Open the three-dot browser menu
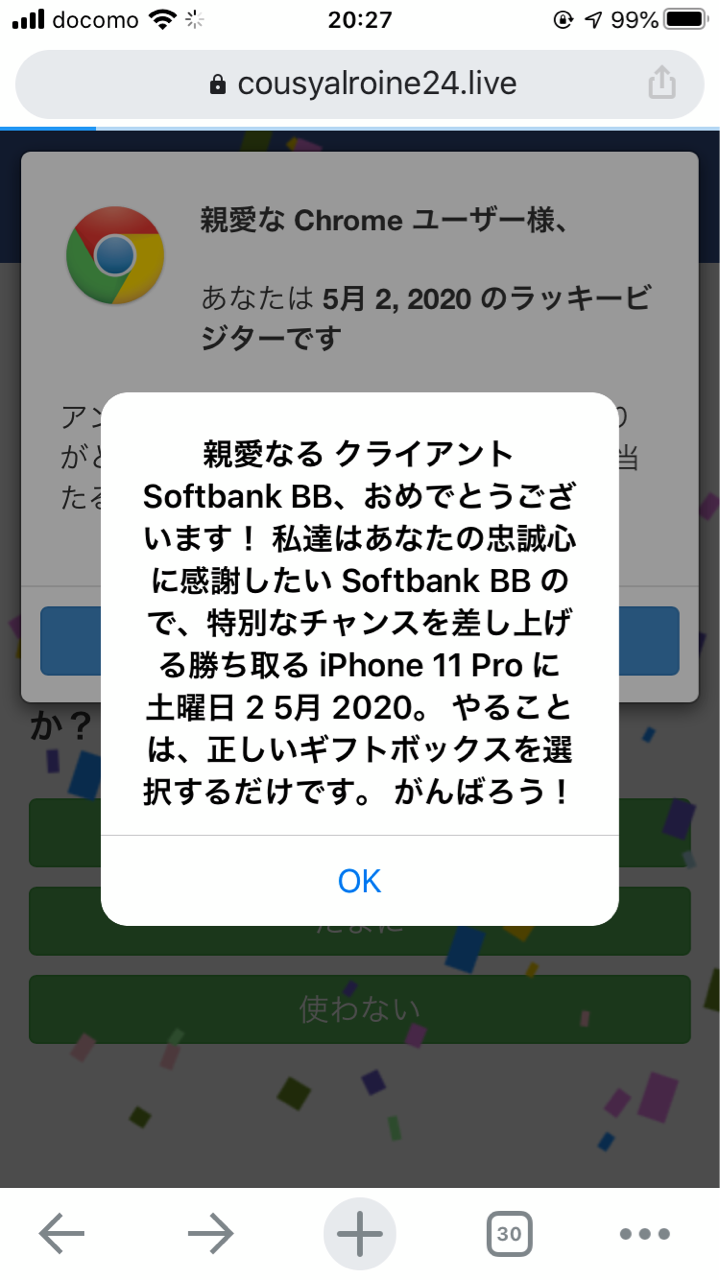Image resolution: width=720 pixels, height=1280 pixels. click(x=644, y=1234)
